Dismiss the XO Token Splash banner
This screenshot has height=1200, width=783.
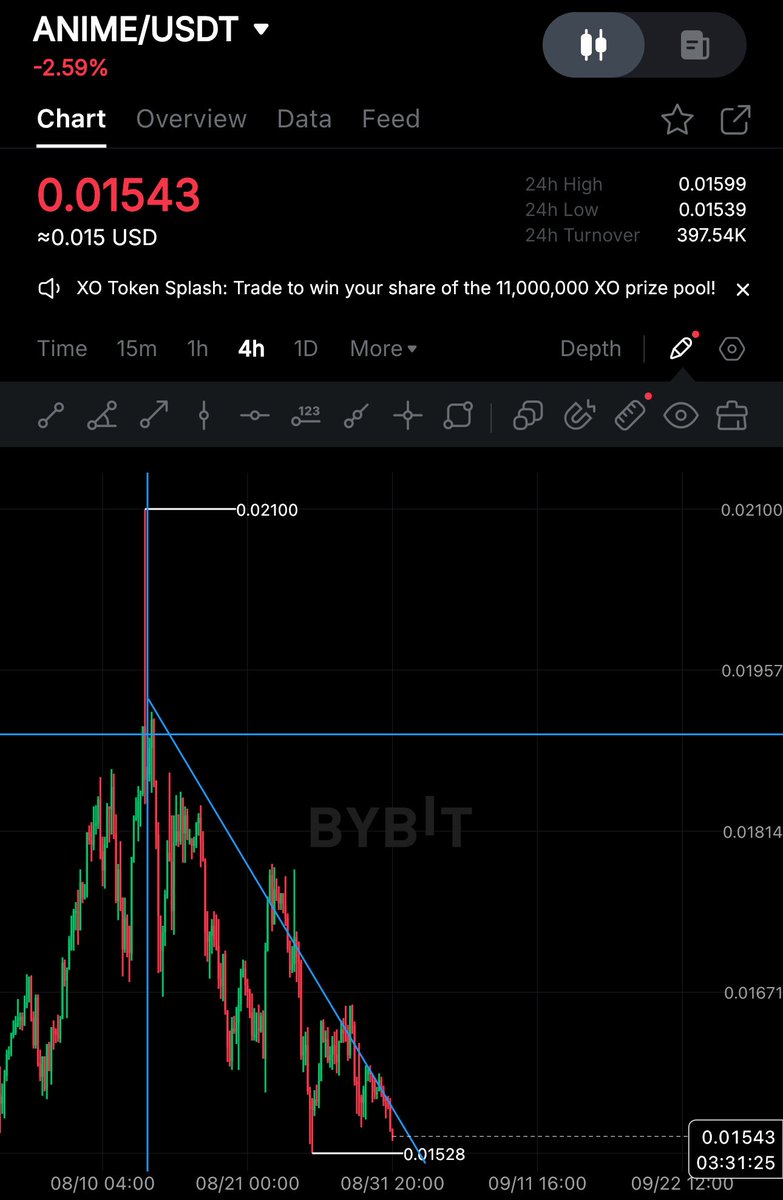(742, 289)
